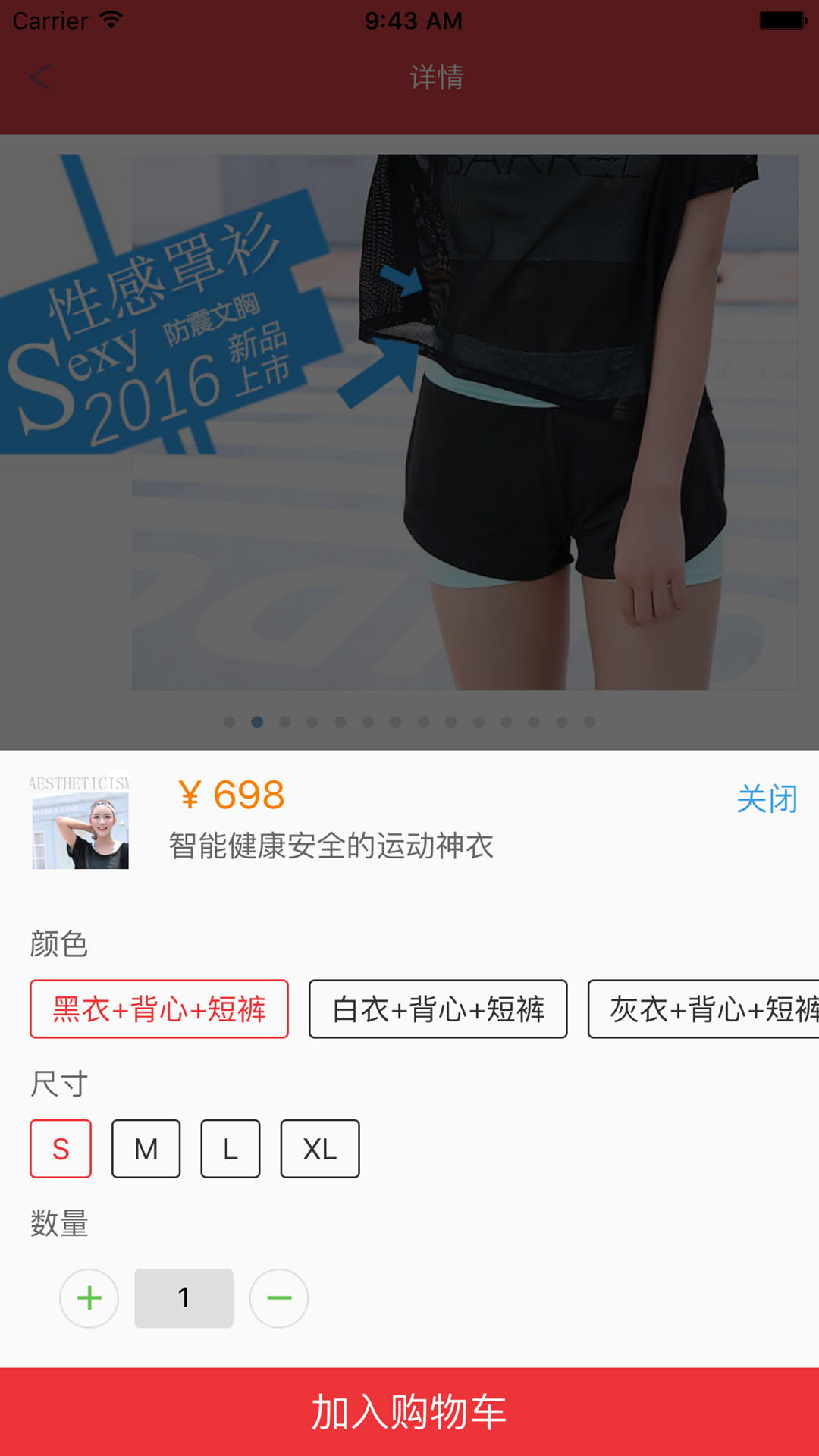
Task: Pick color 灰衣+背心+短裤
Action: click(705, 1009)
